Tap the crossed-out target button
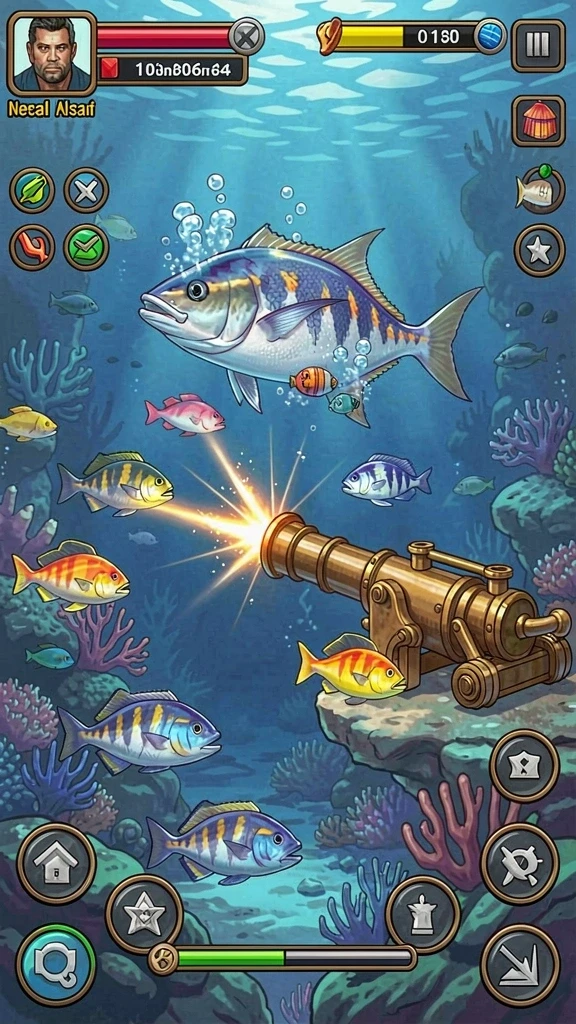 pyautogui.click(x=520, y=863)
